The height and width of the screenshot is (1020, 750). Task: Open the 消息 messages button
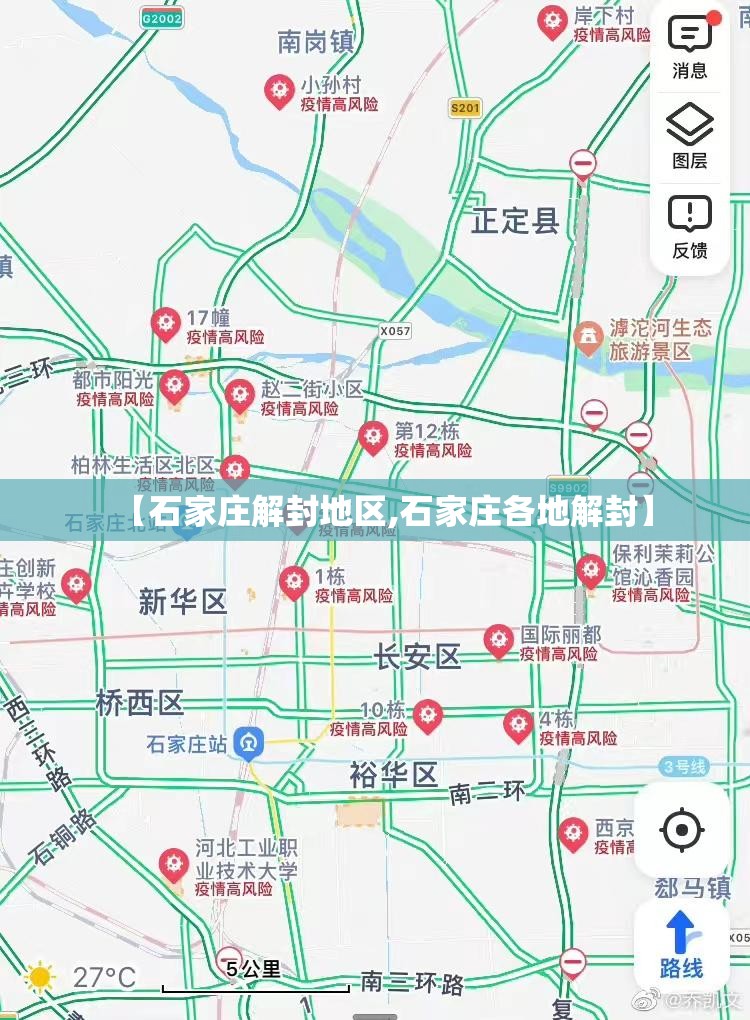coord(689,46)
